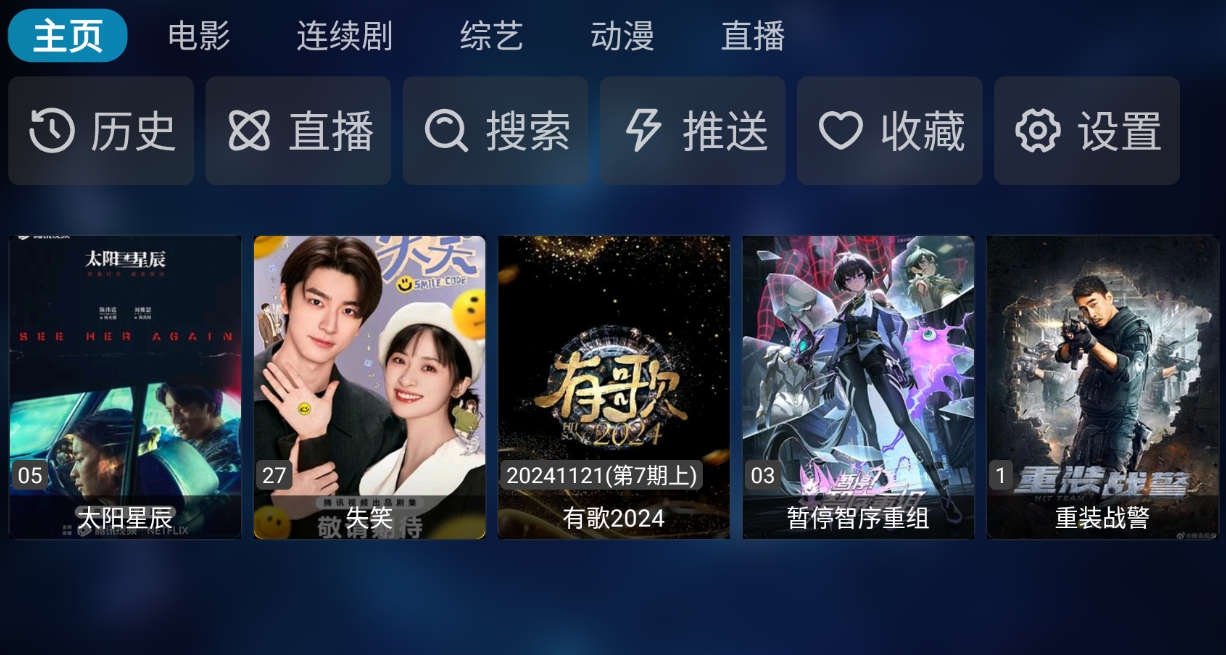Open the 综艺 tab
Viewport: 1226px width, 655px height.
pos(491,37)
